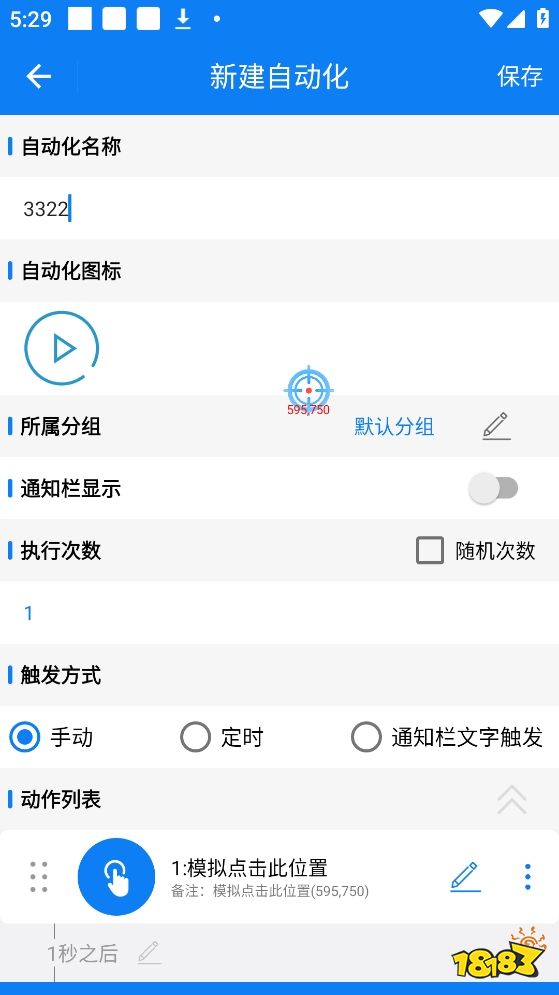
Task: Open more options for action 1
Action: tap(527, 877)
